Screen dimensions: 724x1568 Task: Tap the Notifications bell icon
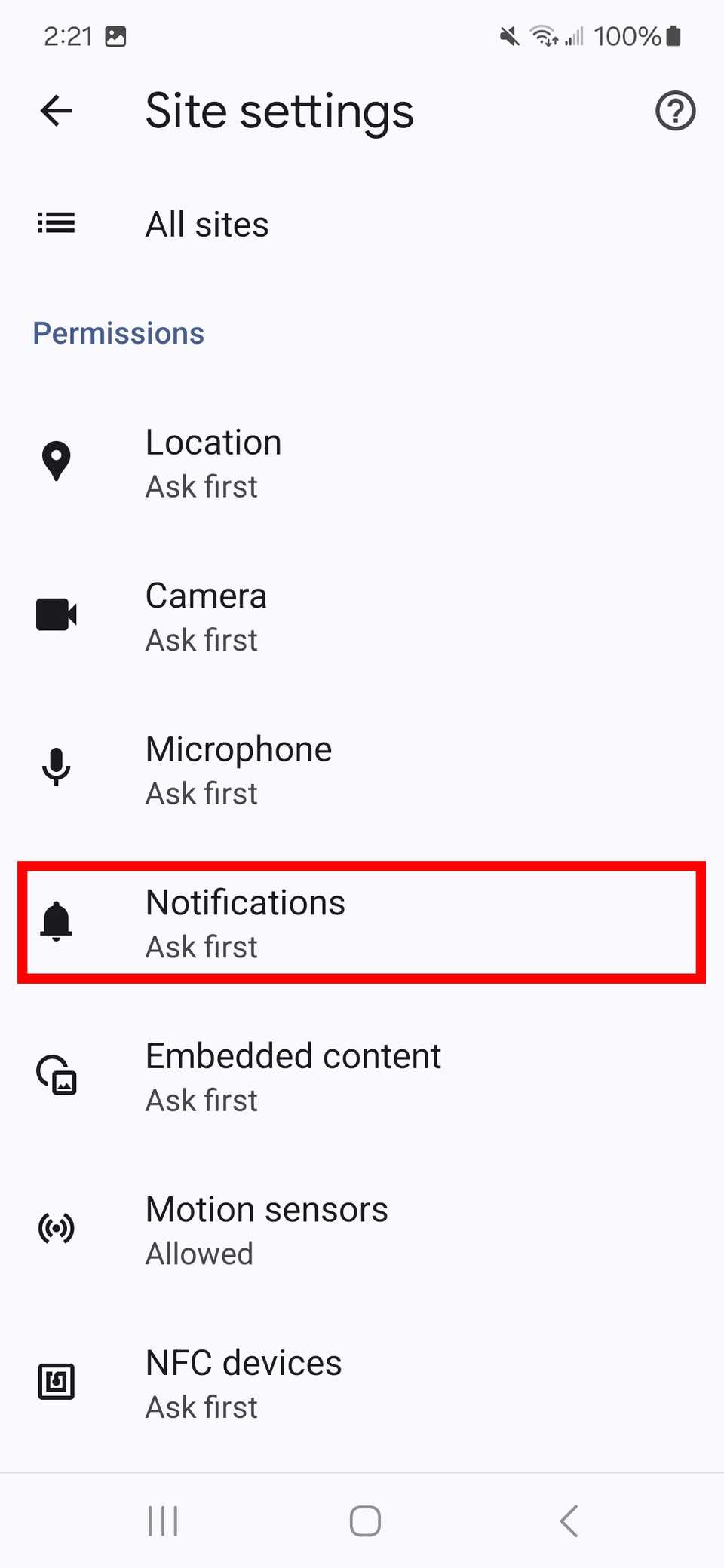(x=56, y=921)
